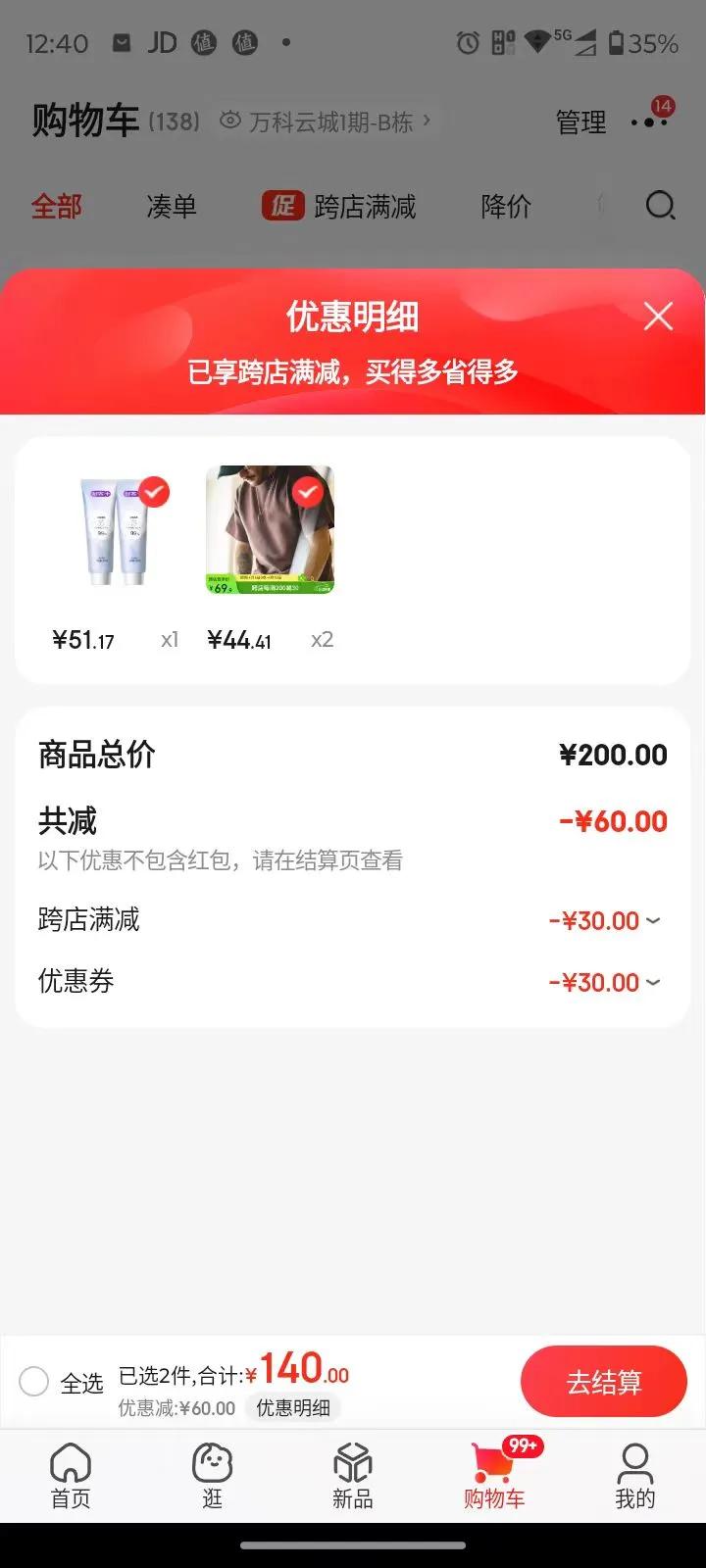Select the 购物车 cart tab
The image size is (706, 1568).
tap(494, 1475)
